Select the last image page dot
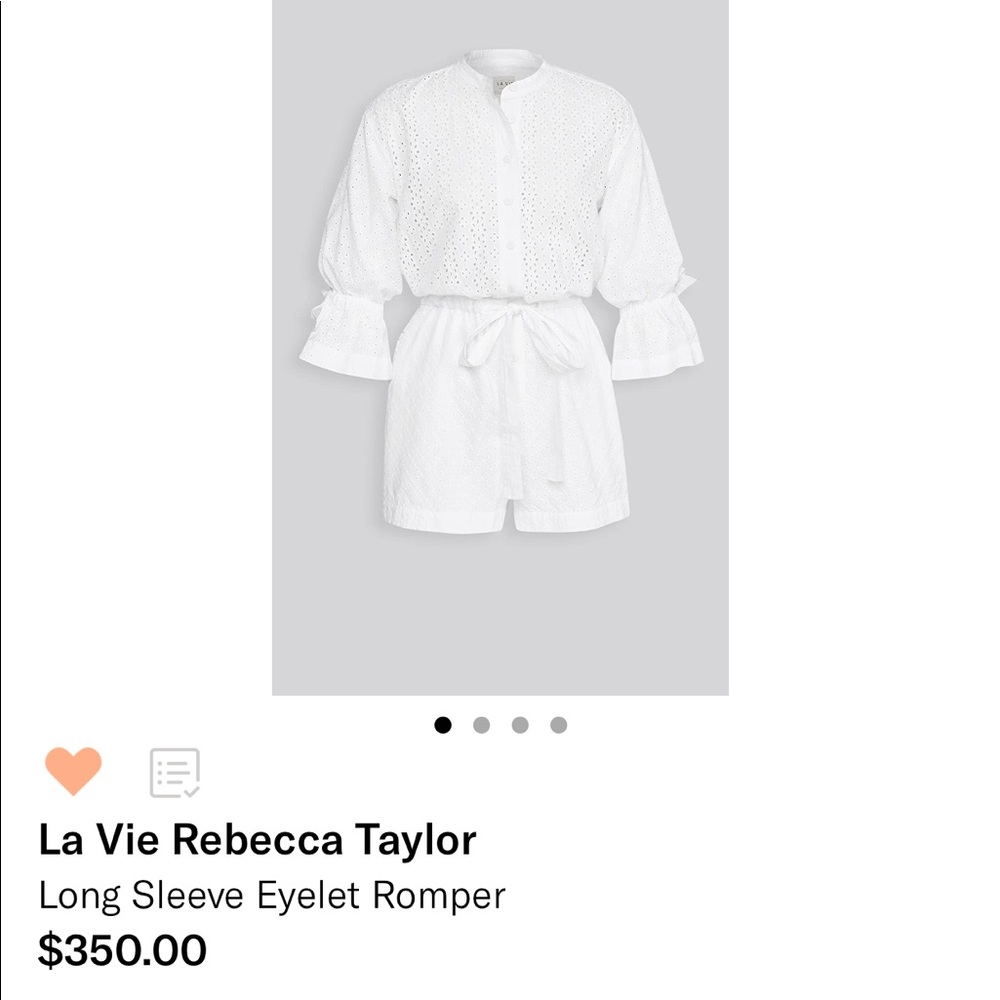This screenshot has height=1000, width=1000. coord(559,725)
